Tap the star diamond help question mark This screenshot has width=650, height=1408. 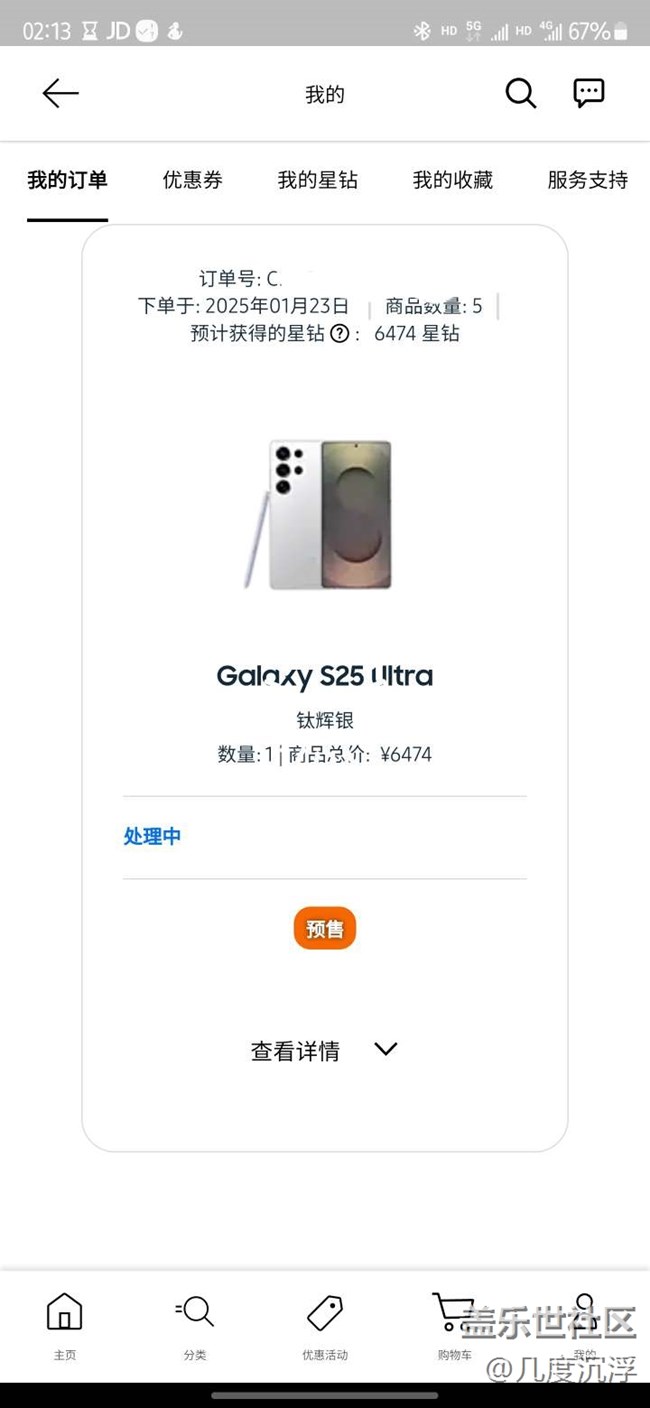(x=339, y=334)
